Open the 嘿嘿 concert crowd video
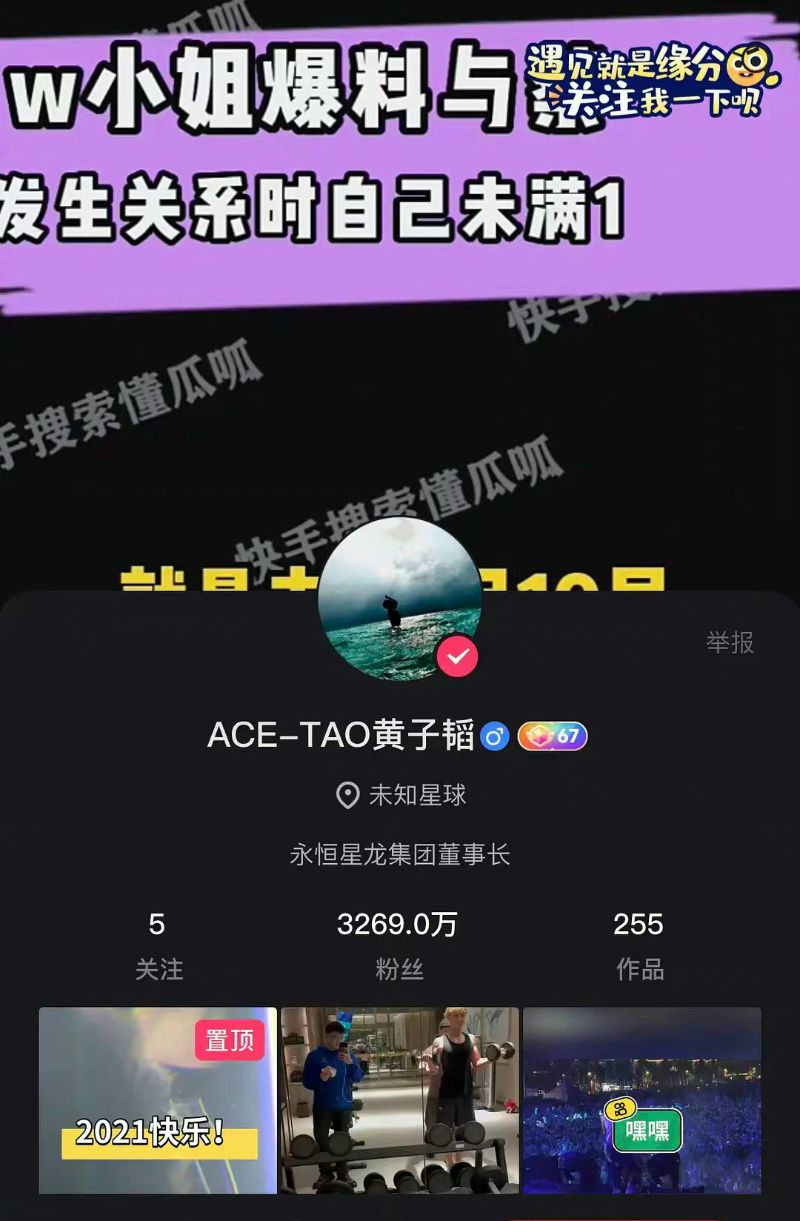 click(641, 1100)
